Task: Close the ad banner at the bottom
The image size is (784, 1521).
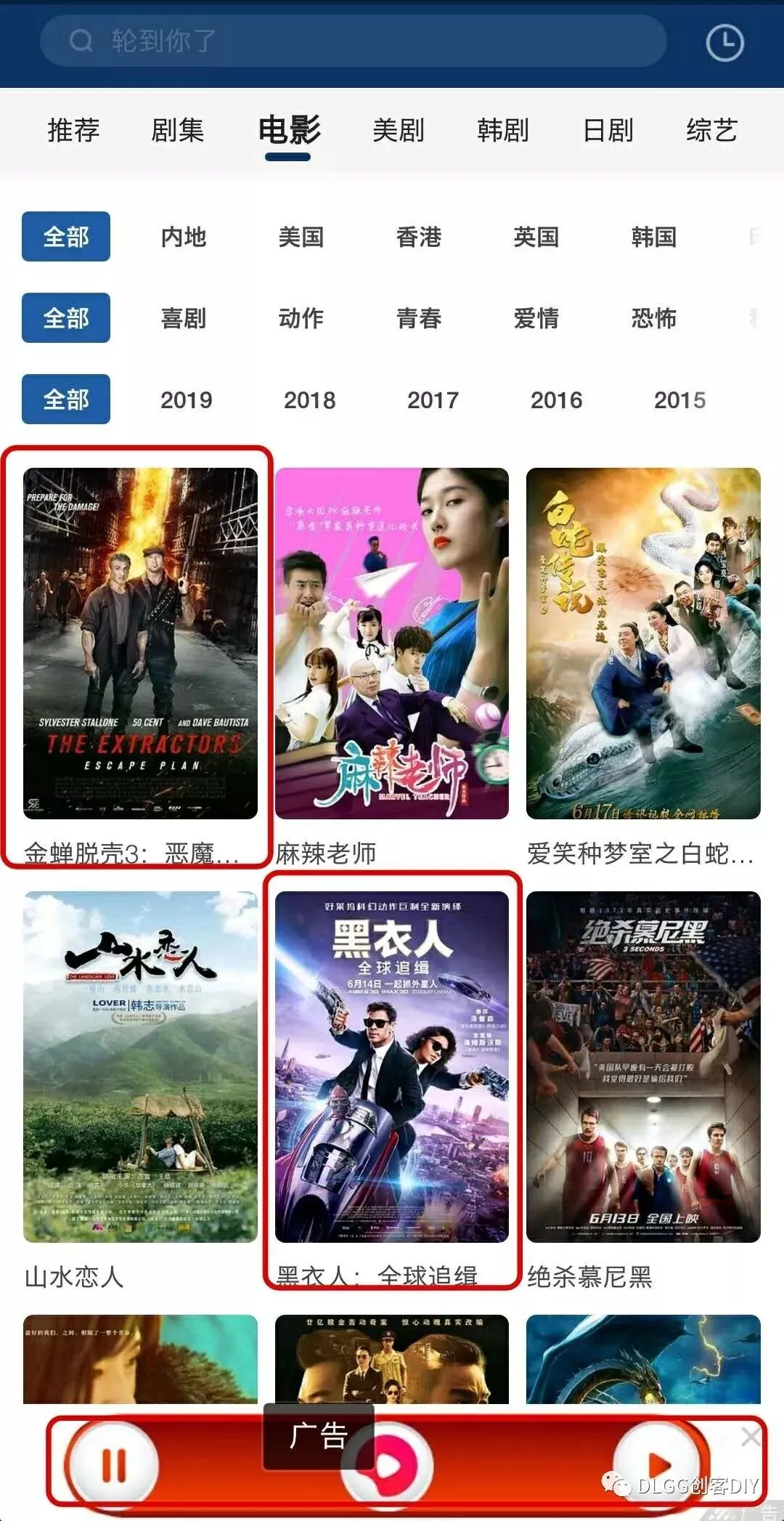Action: (x=750, y=1437)
